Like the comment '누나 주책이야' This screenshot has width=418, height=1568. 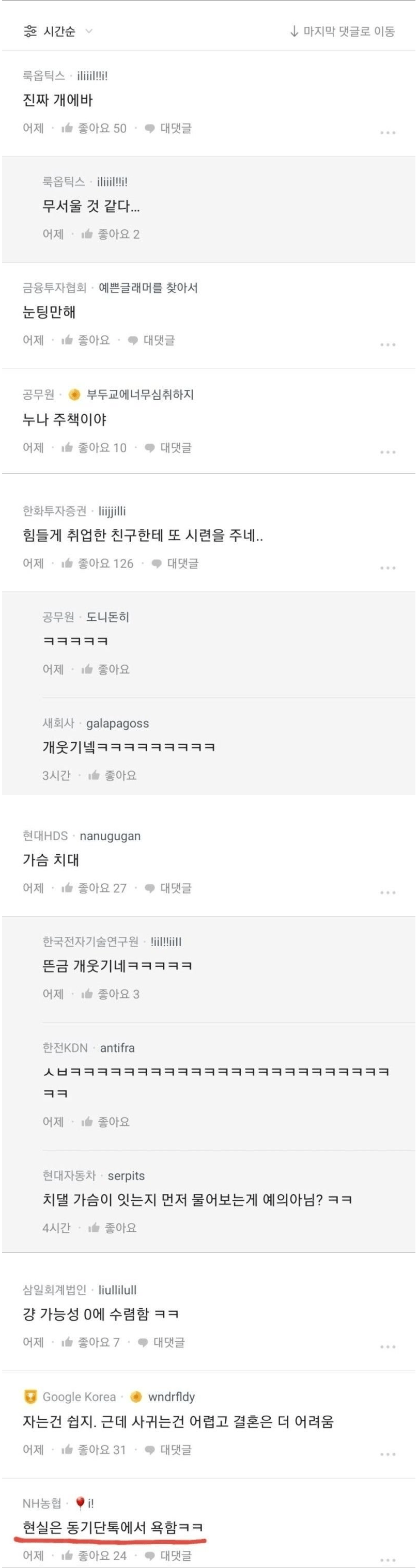(94, 448)
